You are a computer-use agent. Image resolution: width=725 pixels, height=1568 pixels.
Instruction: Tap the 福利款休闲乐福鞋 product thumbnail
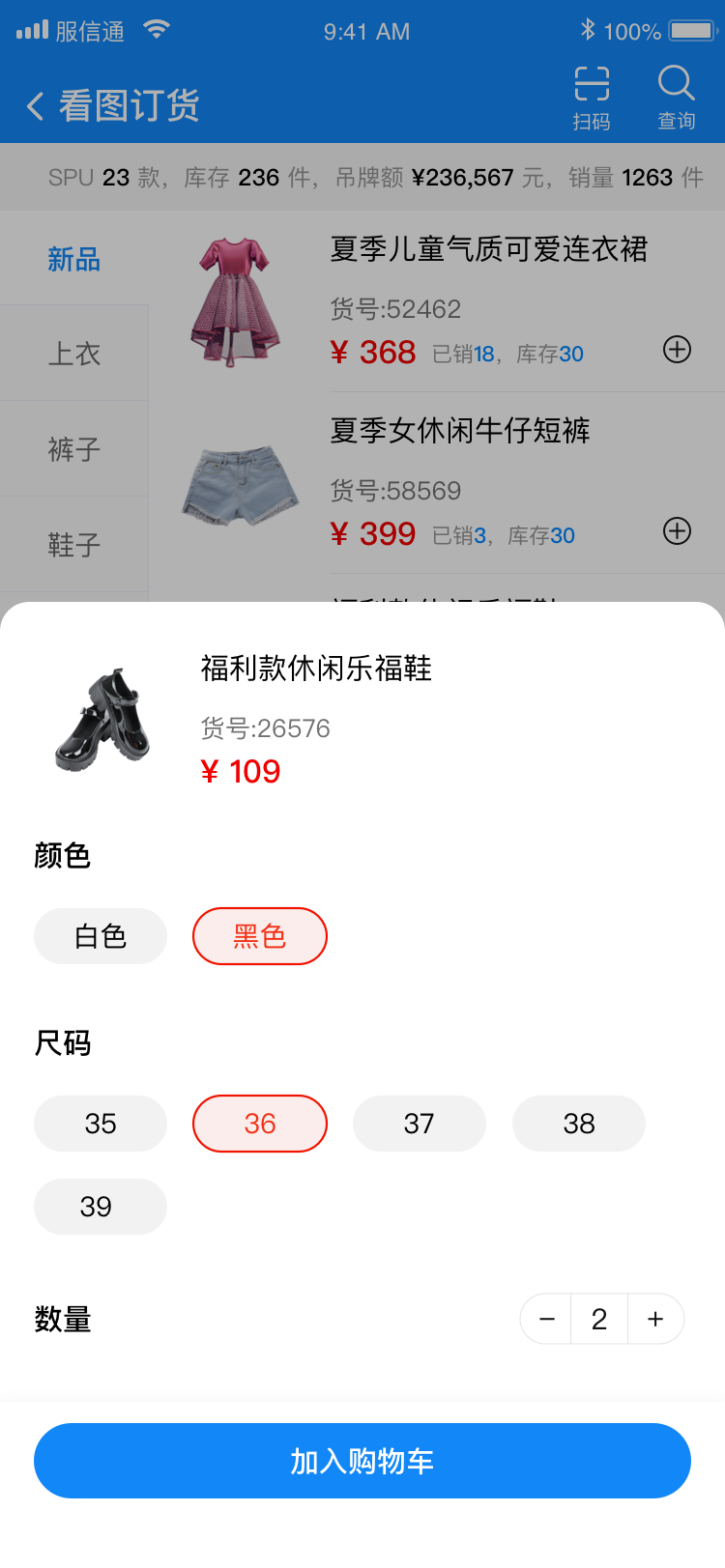(x=101, y=720)
